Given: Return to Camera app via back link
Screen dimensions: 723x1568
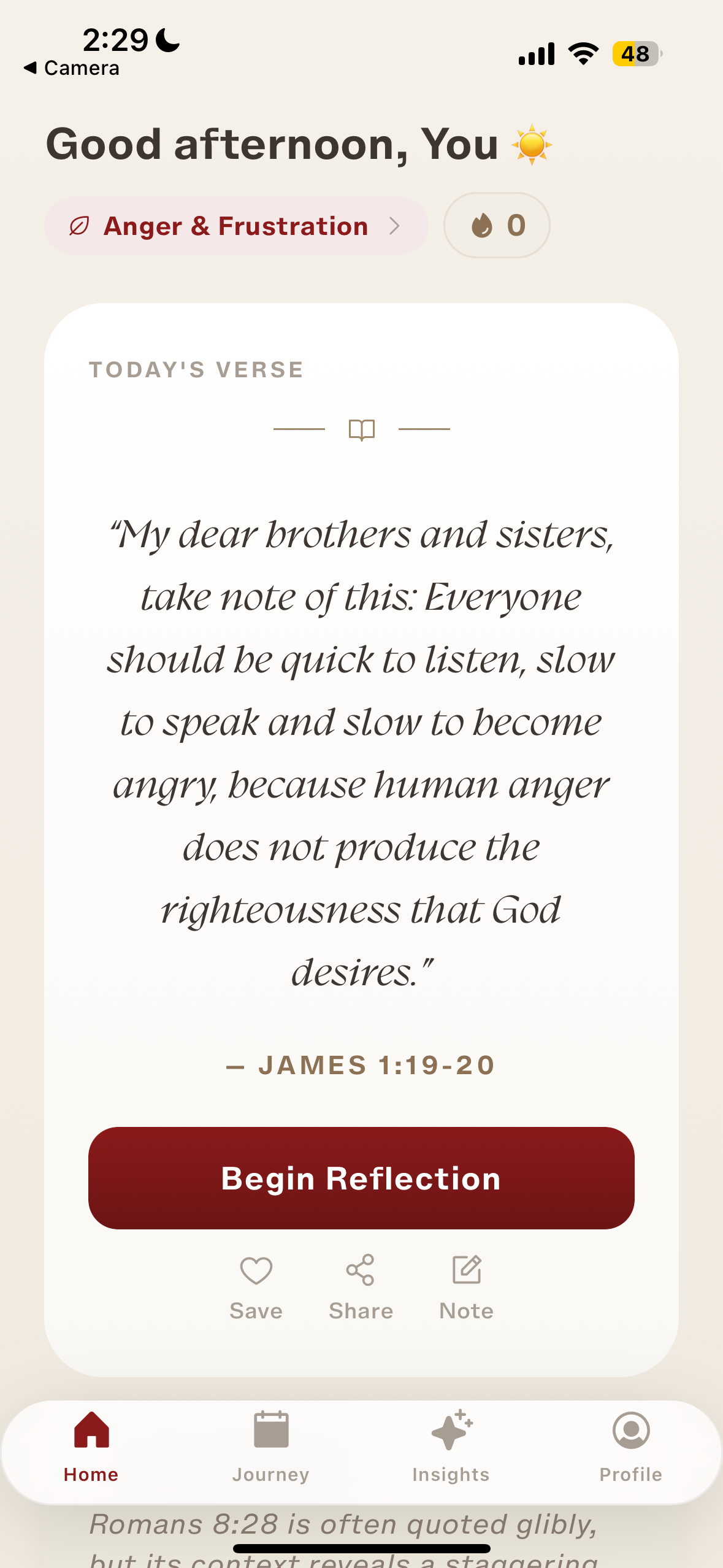Looking at the screenshot, I should click(x=71, y=68).
